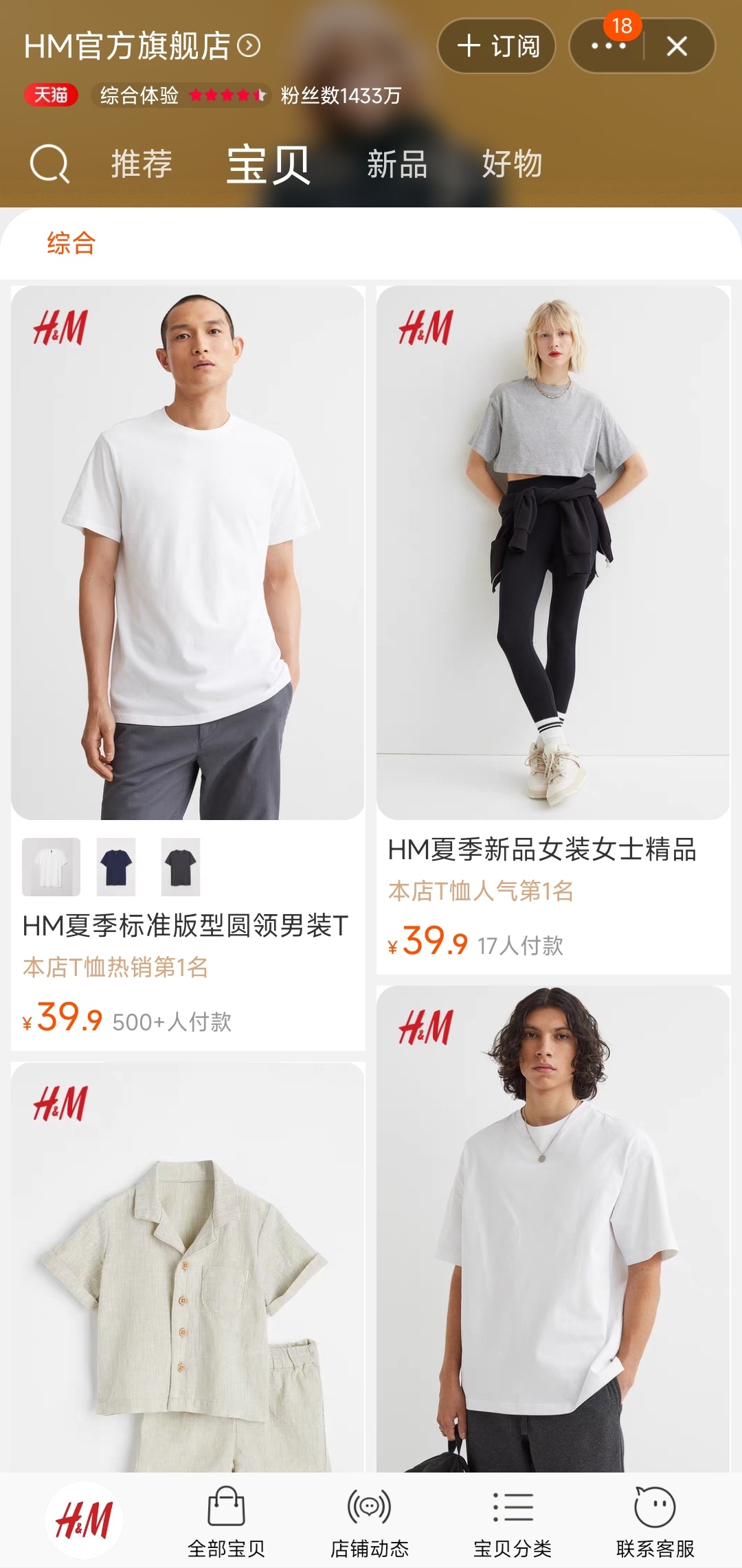Go to the 好物 tab
The width and height of the screenshot is (742, 1568).
pos(512,164)
